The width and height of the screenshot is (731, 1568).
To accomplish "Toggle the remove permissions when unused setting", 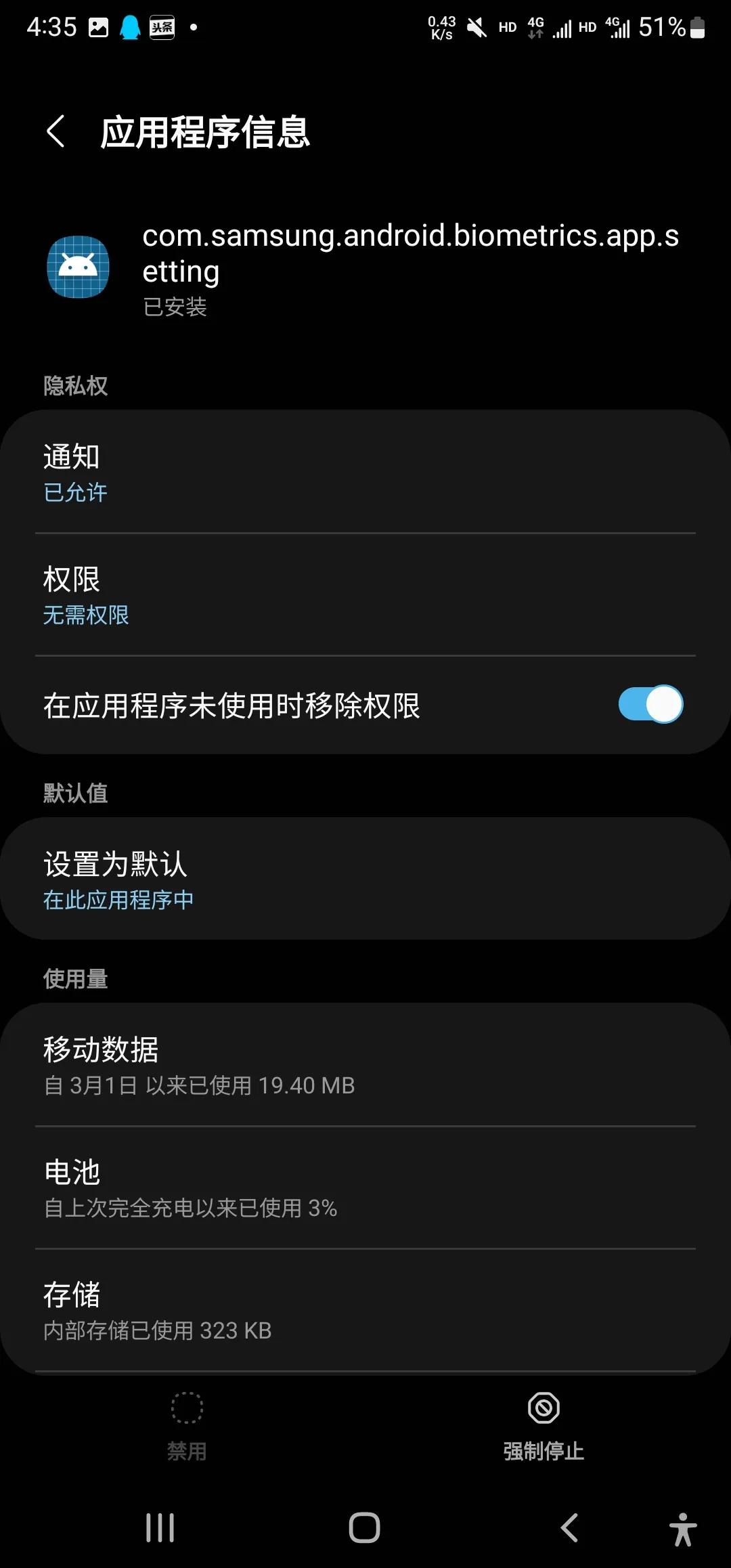I will click(650, 704).
